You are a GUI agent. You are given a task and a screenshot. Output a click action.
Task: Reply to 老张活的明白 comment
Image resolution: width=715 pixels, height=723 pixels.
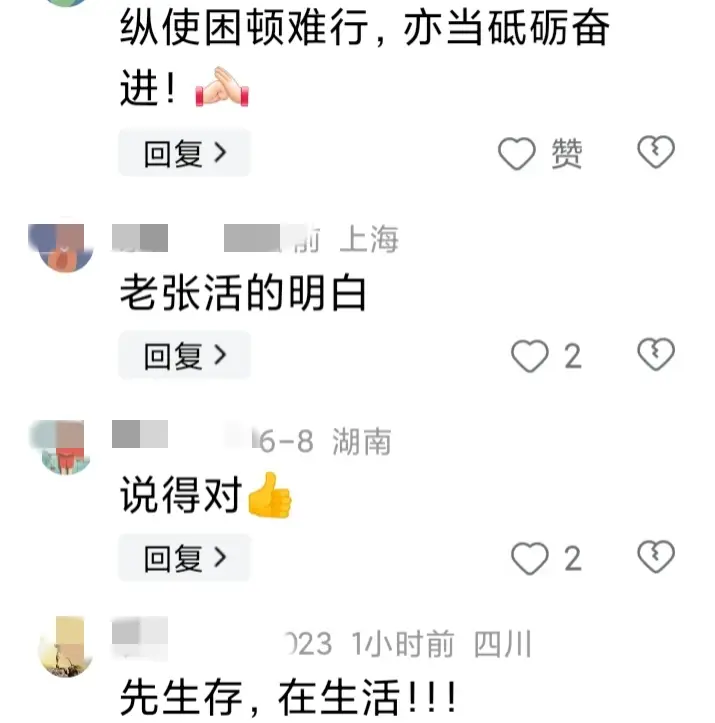pos(184,355)
